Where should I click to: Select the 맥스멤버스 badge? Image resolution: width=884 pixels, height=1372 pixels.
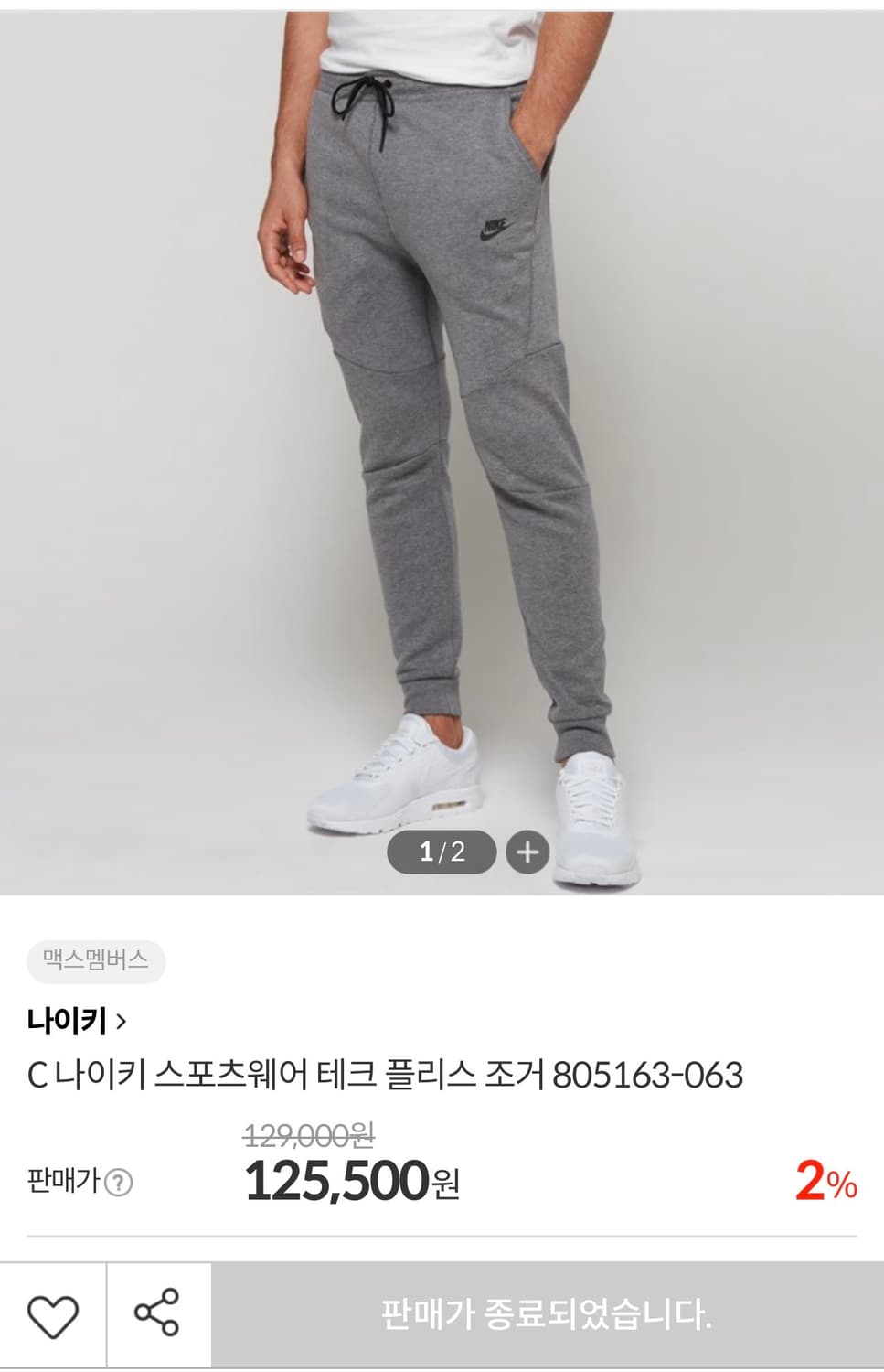pos(94,960)
